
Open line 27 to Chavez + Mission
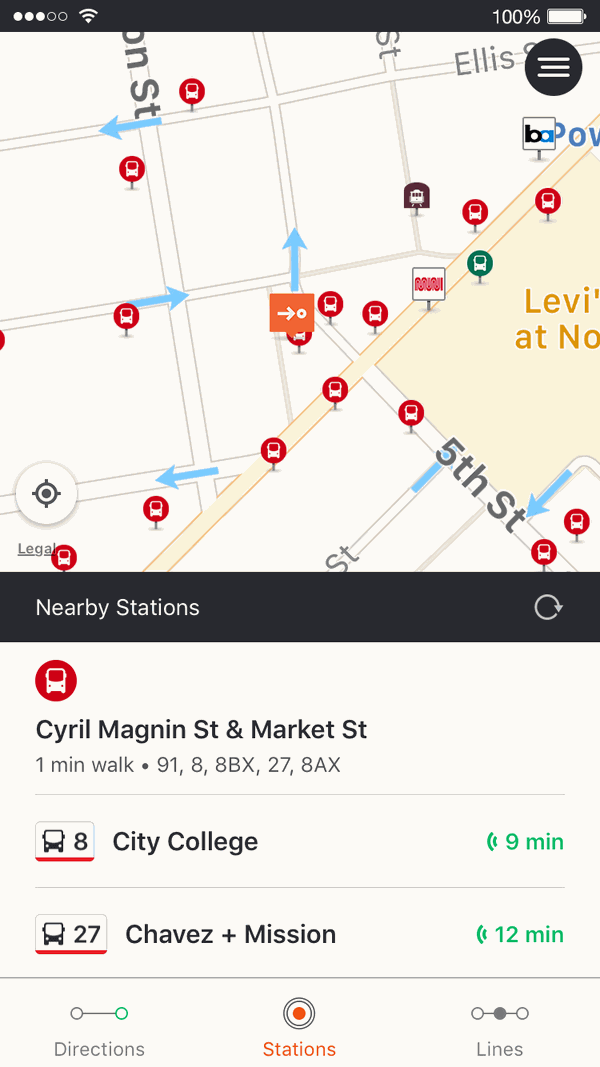point(300,934)
